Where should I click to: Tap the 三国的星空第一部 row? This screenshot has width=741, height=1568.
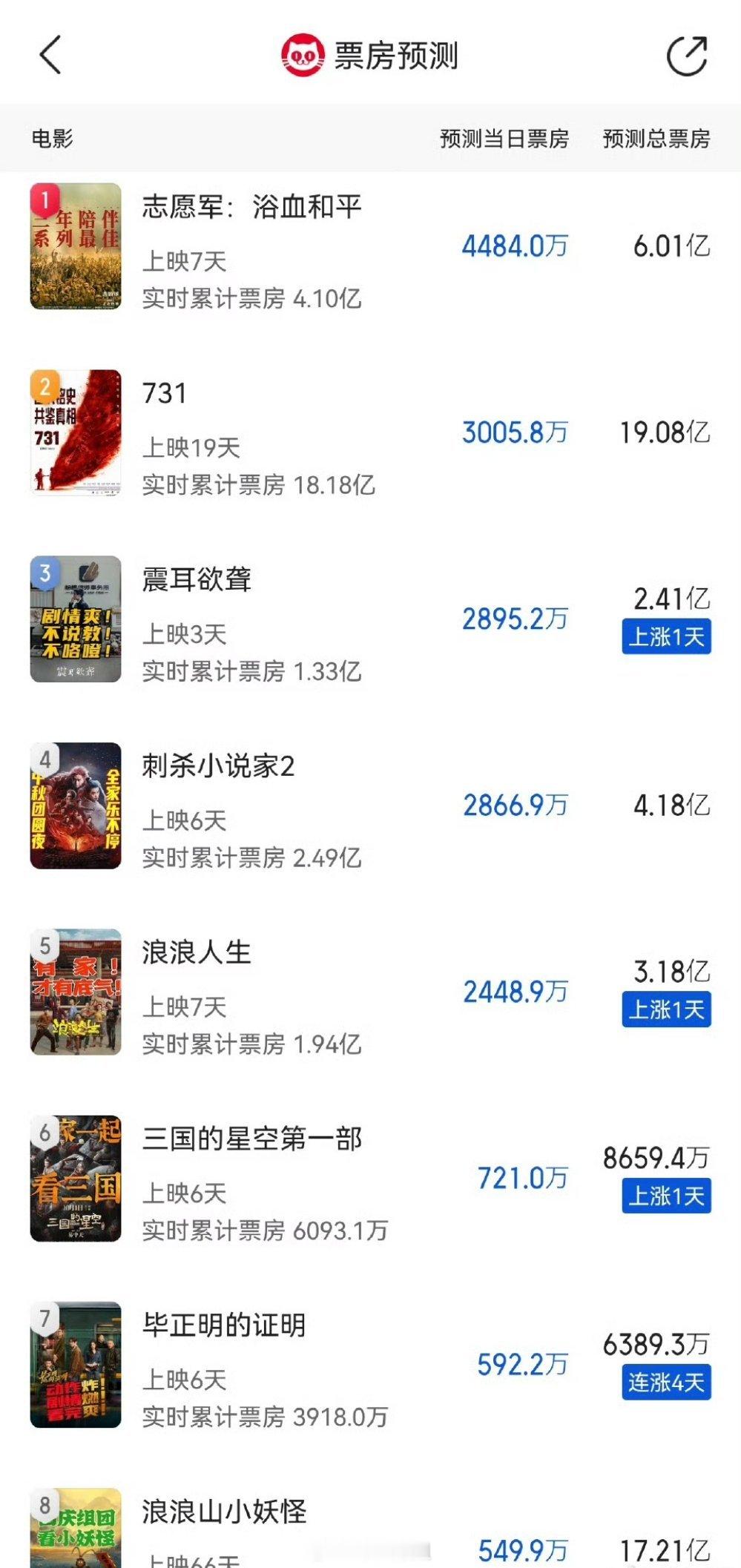click(x=370, y=1179)
